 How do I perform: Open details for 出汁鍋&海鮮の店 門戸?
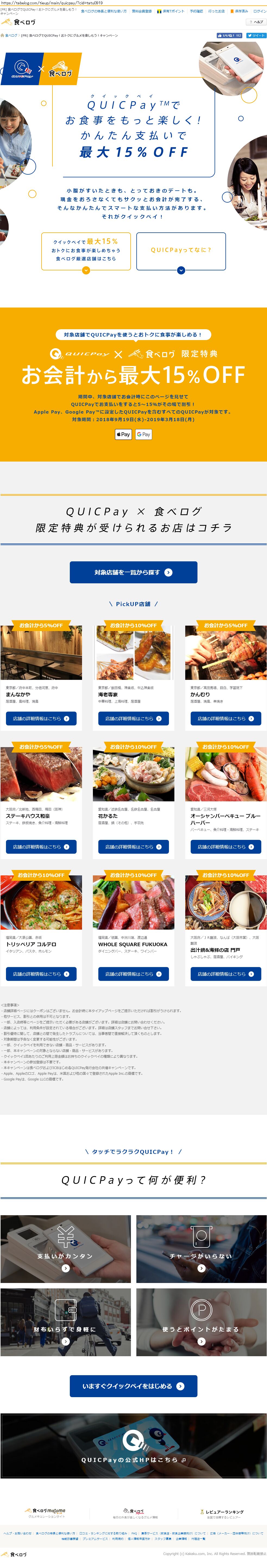225,974
